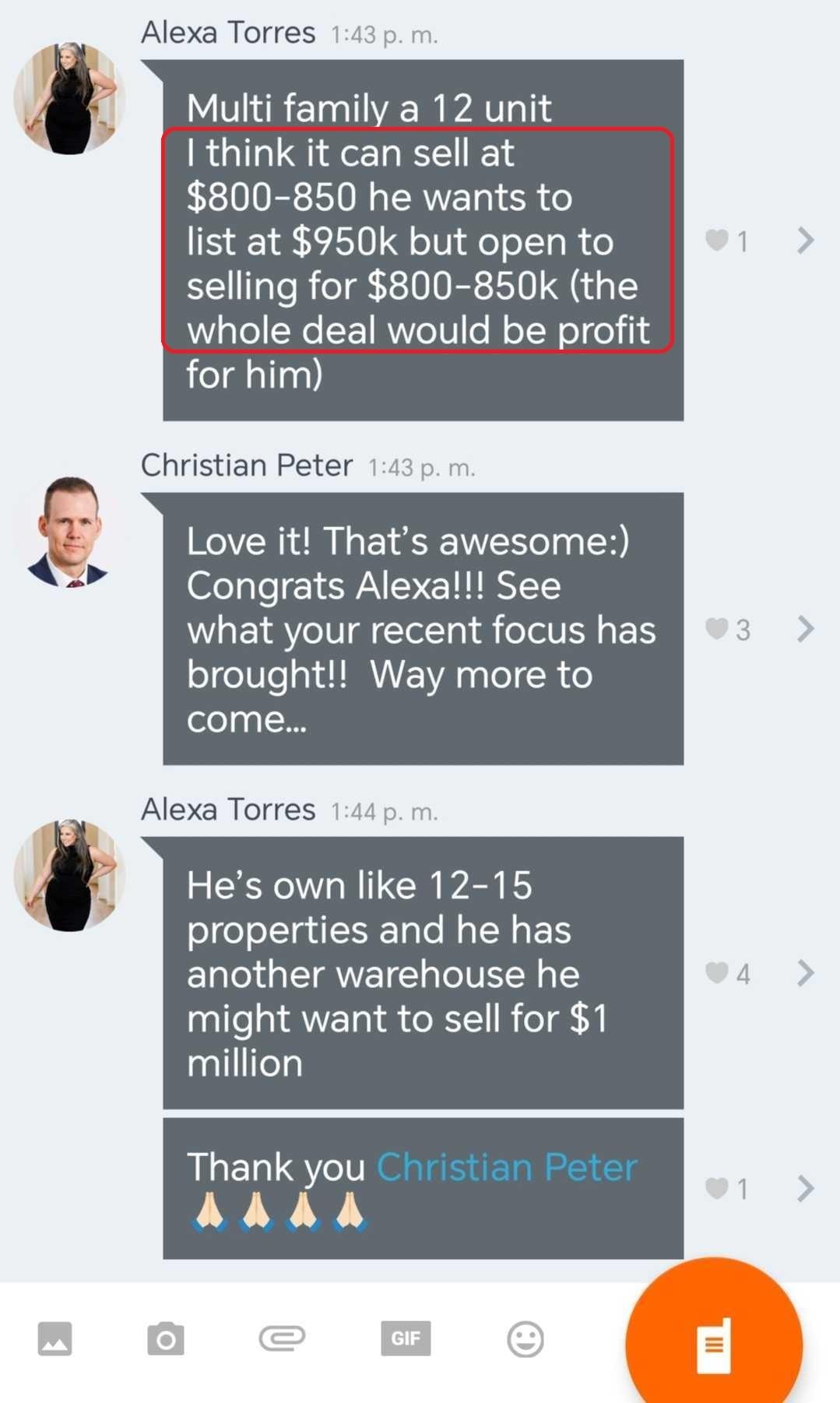
Task: Like Alexa's "Multi family a 12 unit" message
Action: pos(717,240)
